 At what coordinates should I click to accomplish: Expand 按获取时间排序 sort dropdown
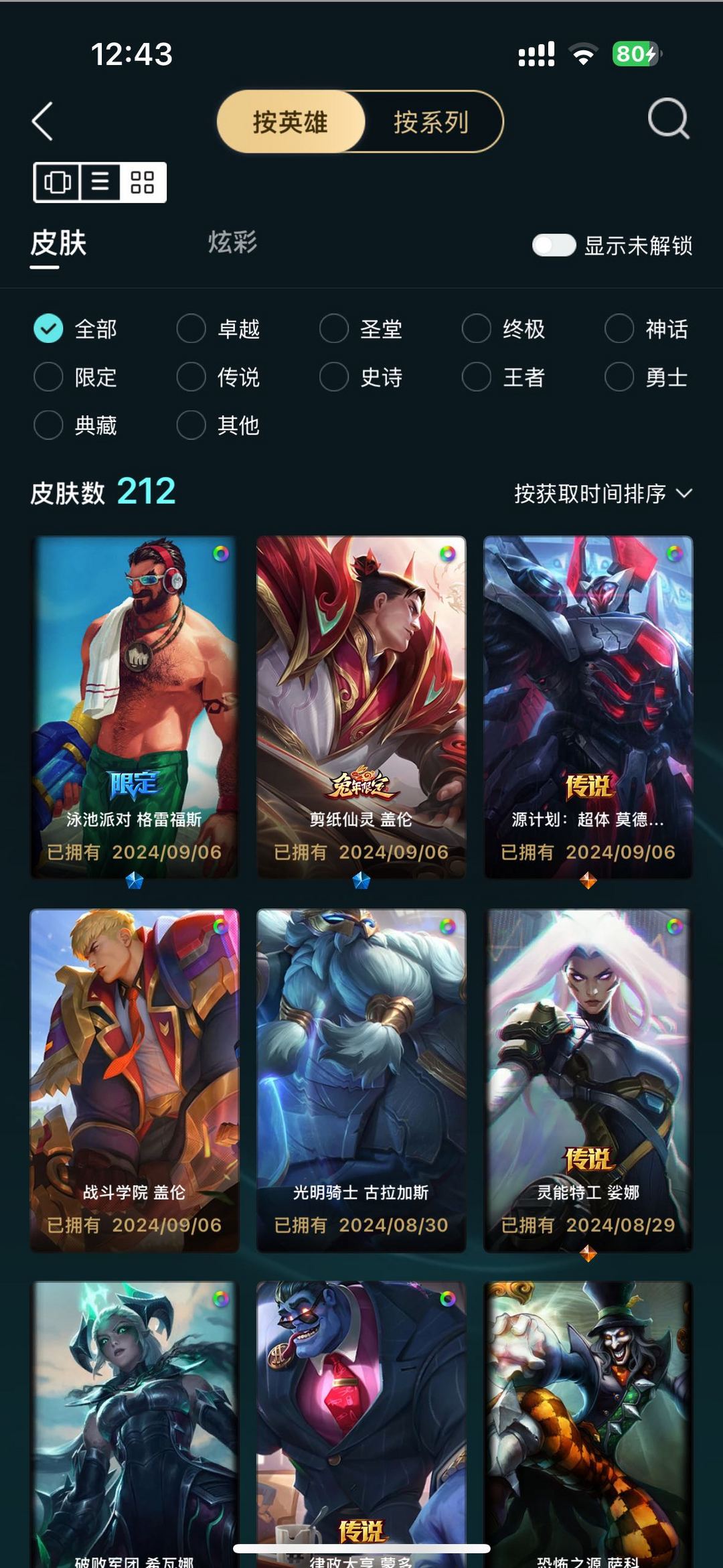[602, 494]
